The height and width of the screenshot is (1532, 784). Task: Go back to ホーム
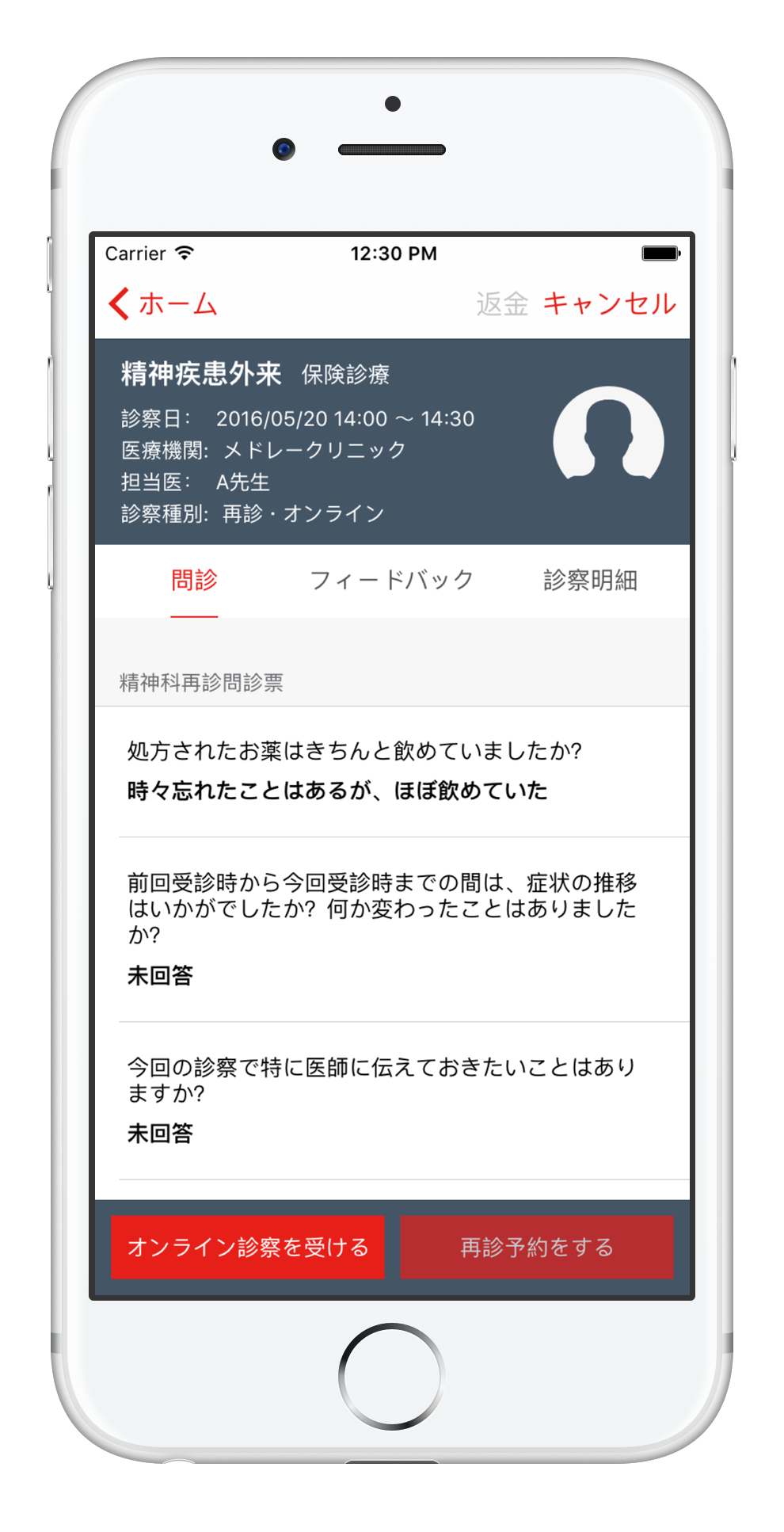coord(163,304)
